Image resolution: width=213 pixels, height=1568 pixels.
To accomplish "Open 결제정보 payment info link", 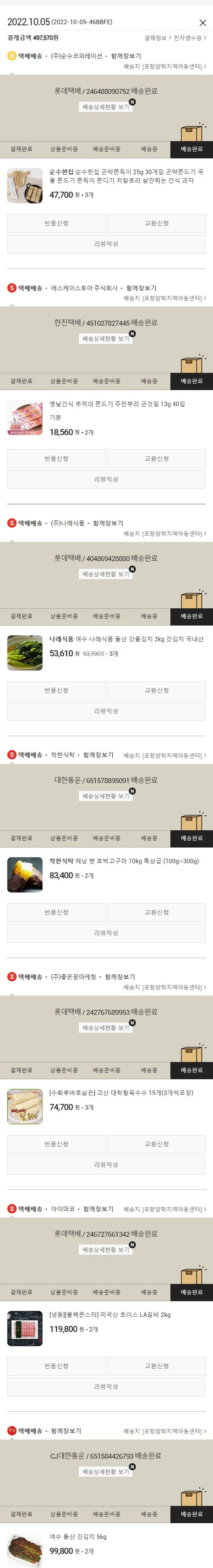I will click(157, 38).
